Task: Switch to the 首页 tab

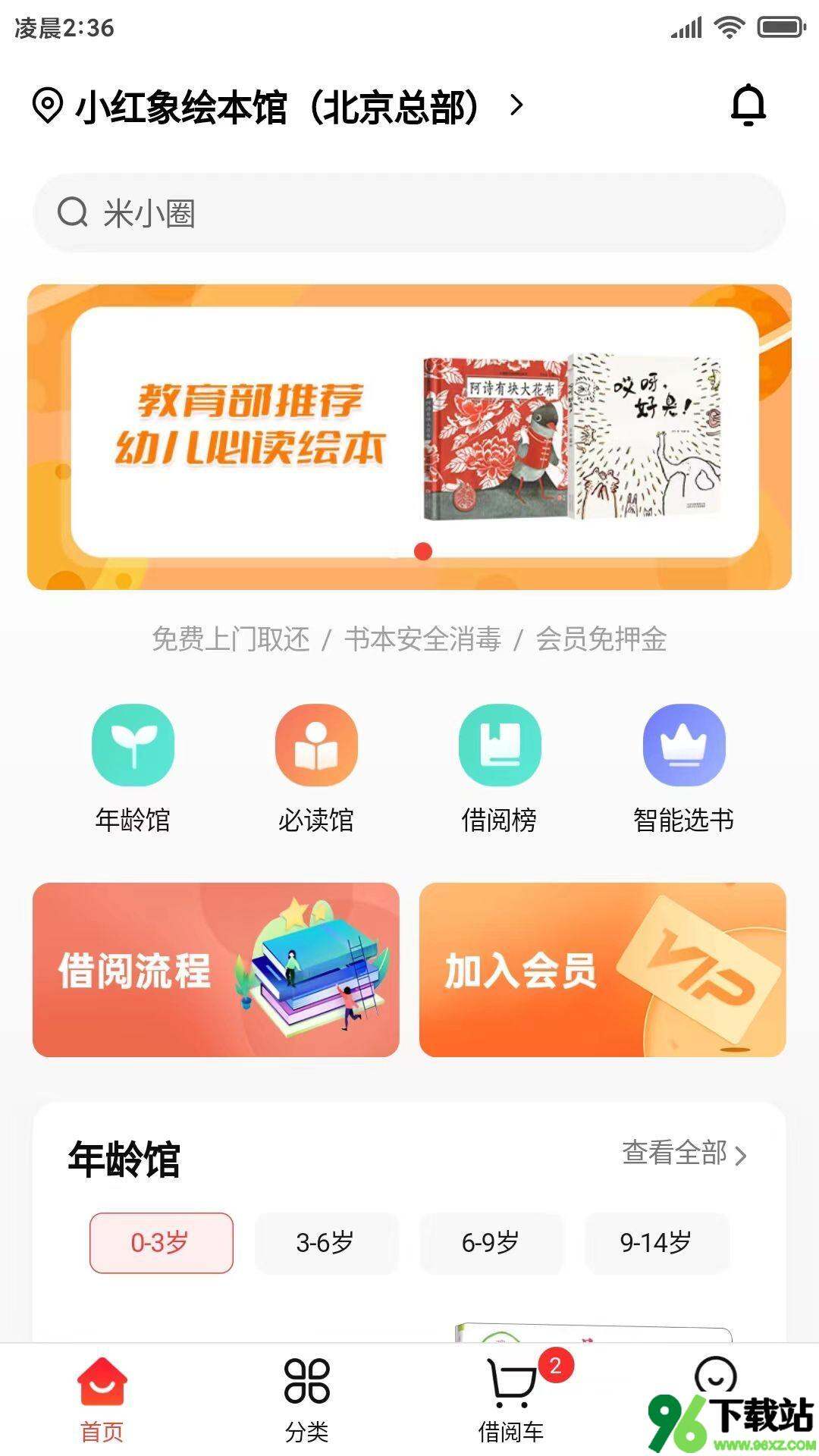Action: click(102, 1400)
